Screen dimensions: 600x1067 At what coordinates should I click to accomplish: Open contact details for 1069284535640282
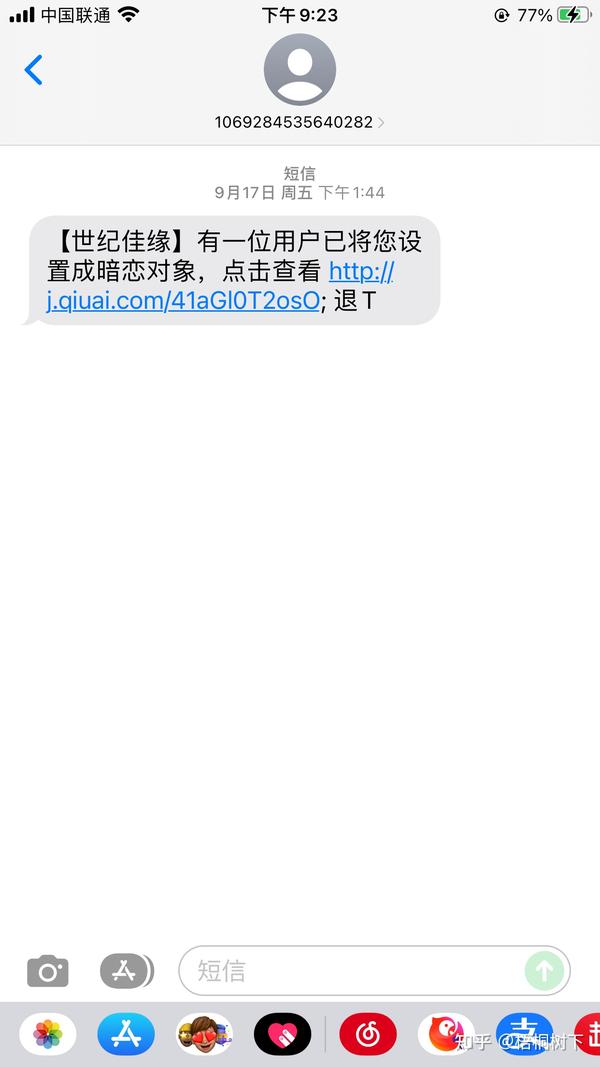coord(299,122)
